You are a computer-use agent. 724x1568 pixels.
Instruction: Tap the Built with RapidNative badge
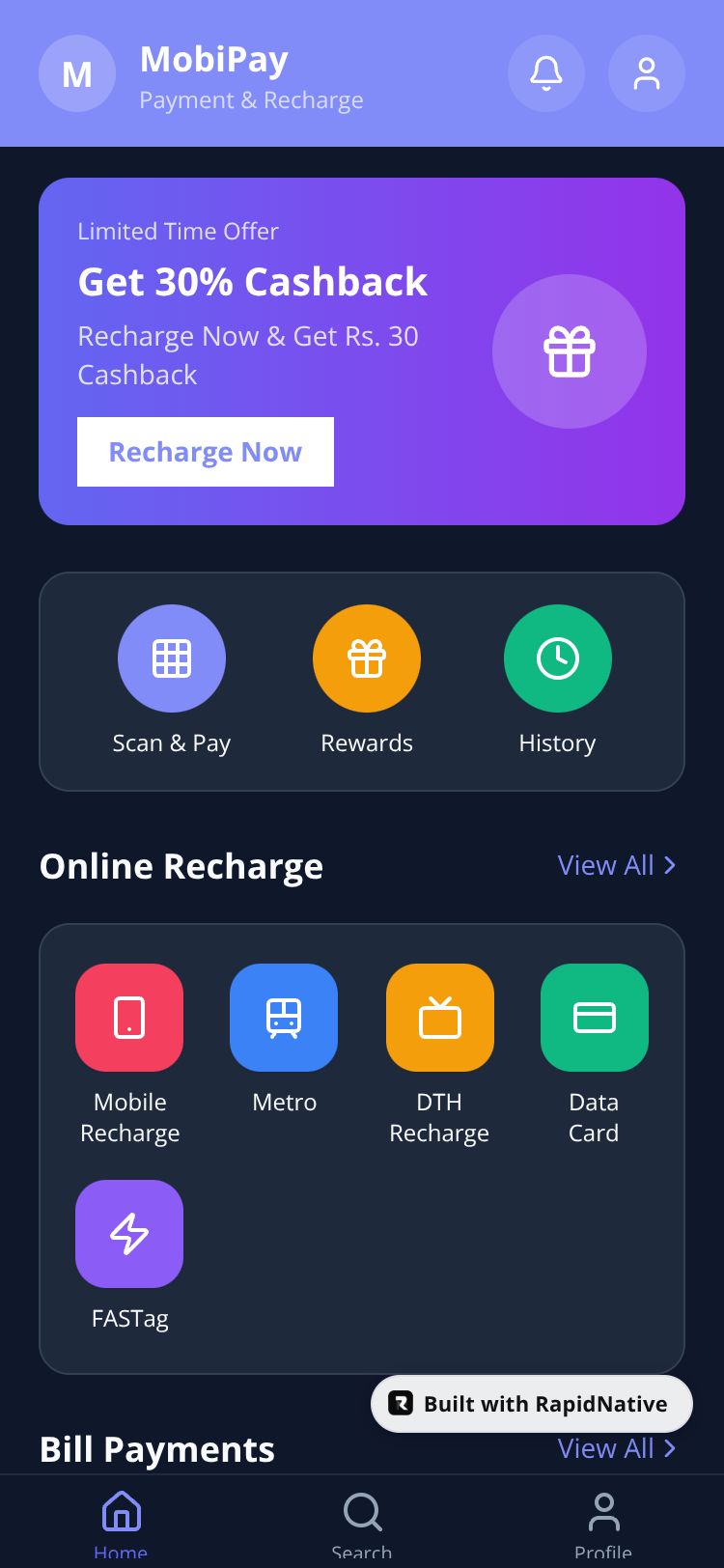click(532, 1404)
